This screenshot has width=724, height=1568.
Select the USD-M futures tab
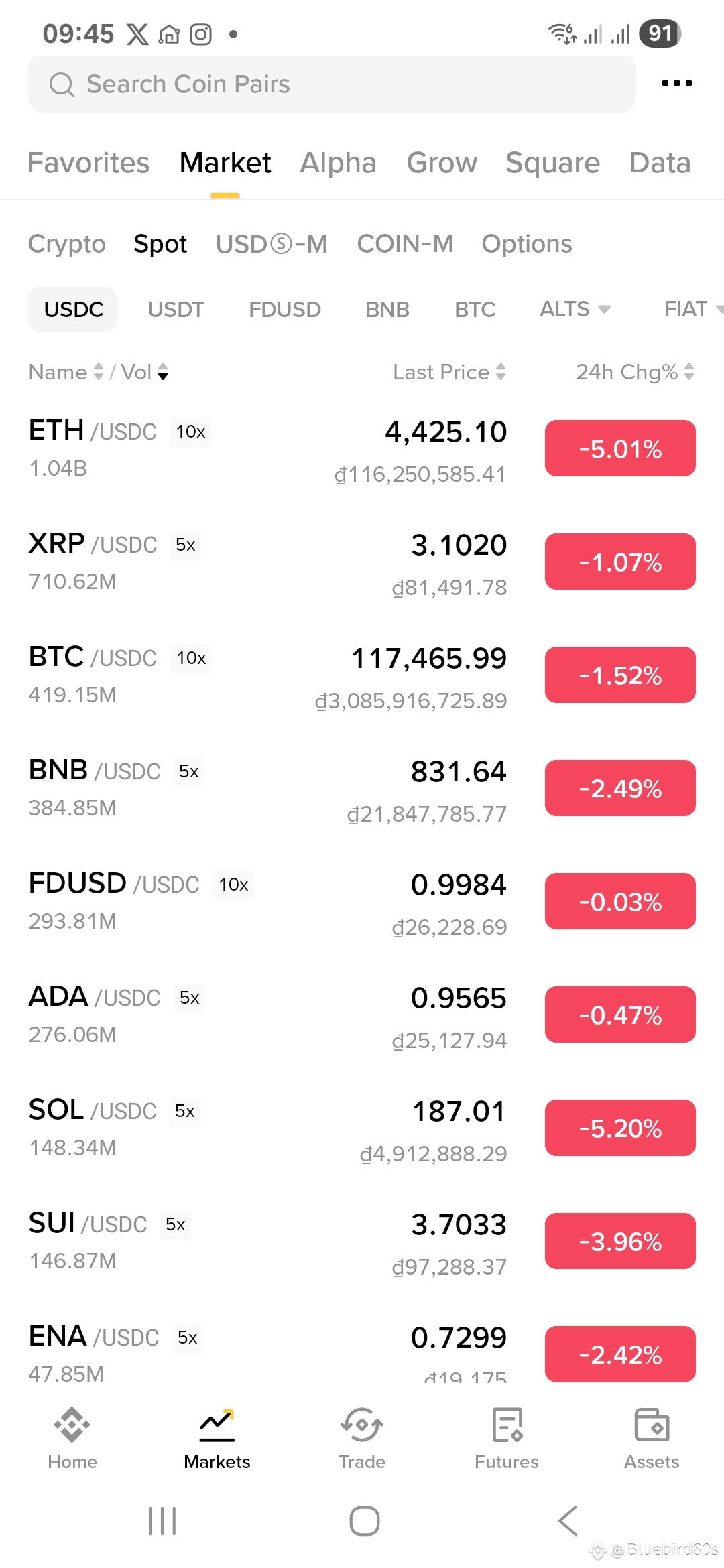(271, 244)
